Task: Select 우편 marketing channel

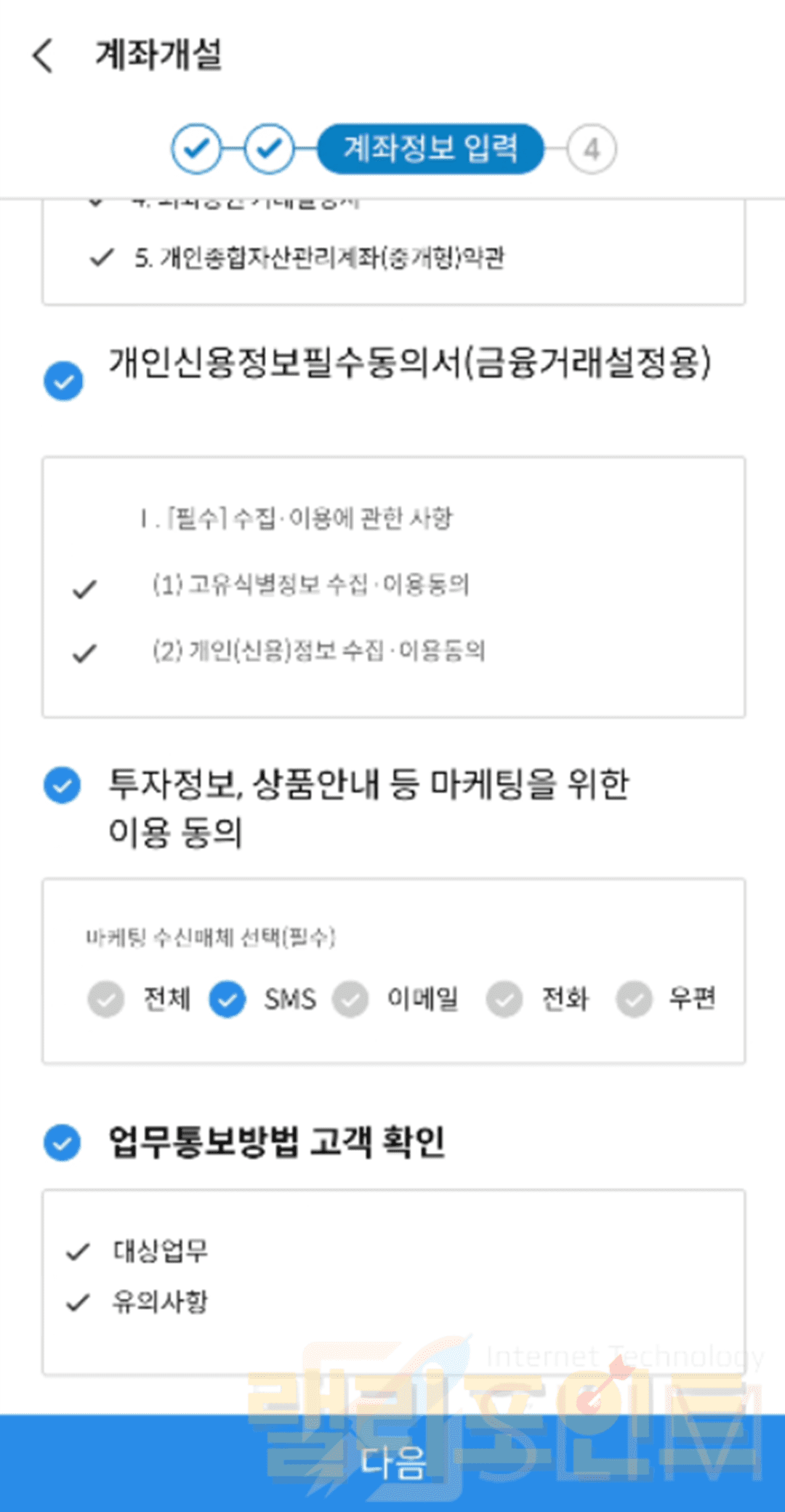Action: [634, 999]
